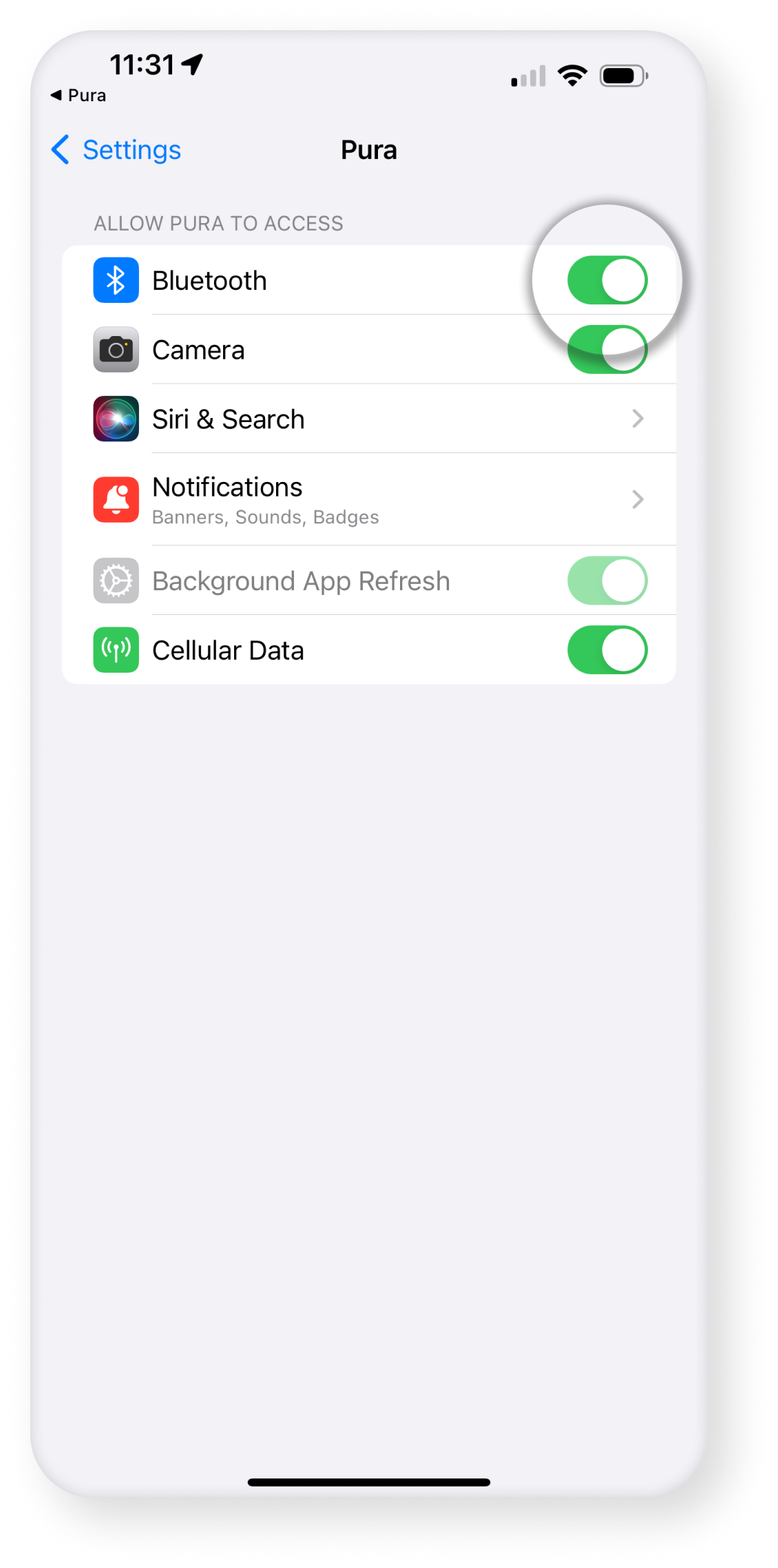Return to Pura app via breadcrumb
Image resolution: width=778 pixels, height=1568 pixels.
pos(78,95)
